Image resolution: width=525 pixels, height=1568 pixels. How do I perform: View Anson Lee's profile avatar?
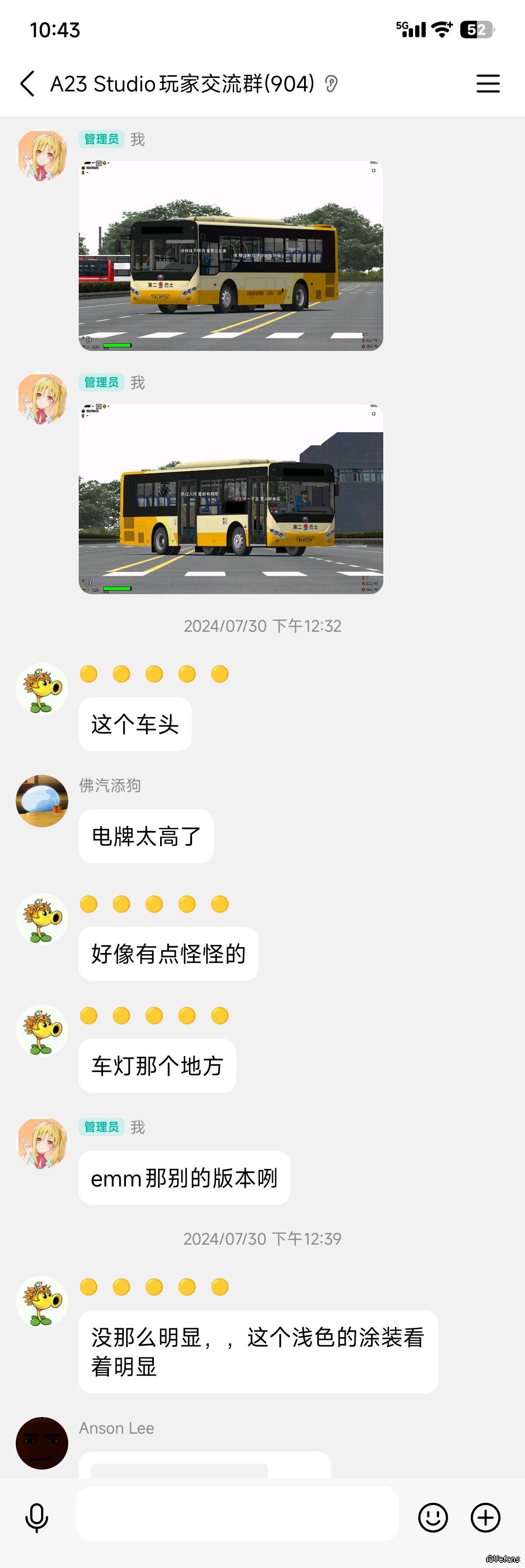(x=42, y=1442)
